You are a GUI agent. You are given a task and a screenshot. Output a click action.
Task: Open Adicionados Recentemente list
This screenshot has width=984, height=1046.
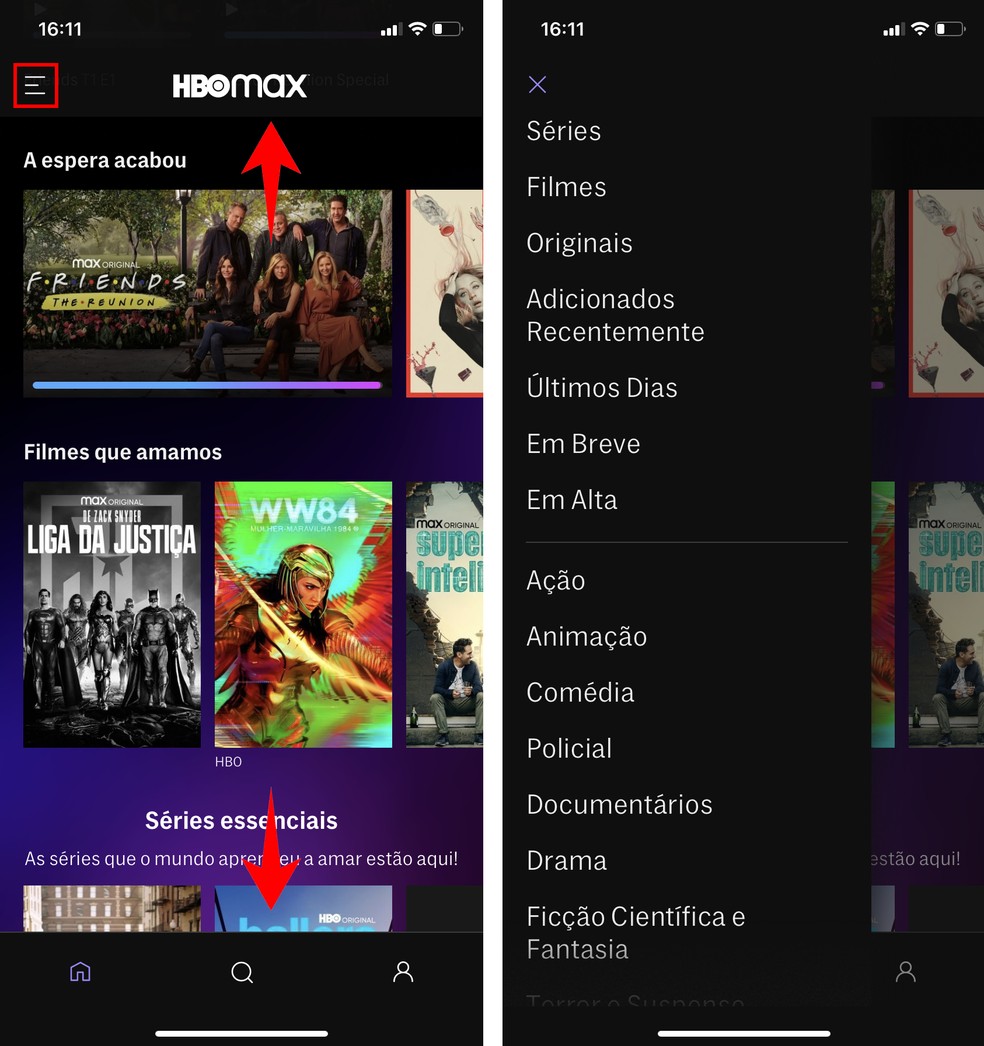tap(615, 315)
